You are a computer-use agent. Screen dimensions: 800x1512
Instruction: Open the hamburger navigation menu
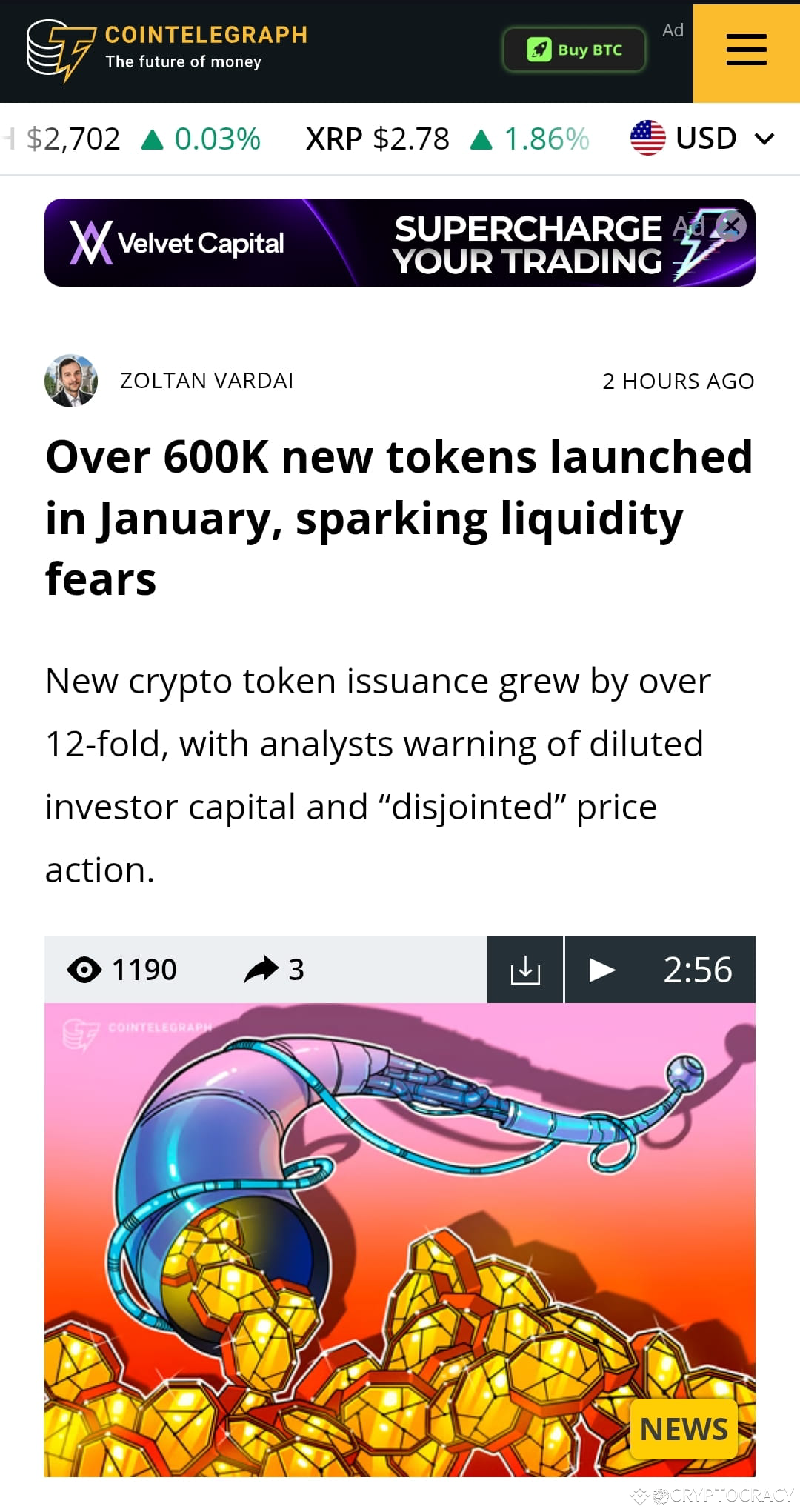745,50
